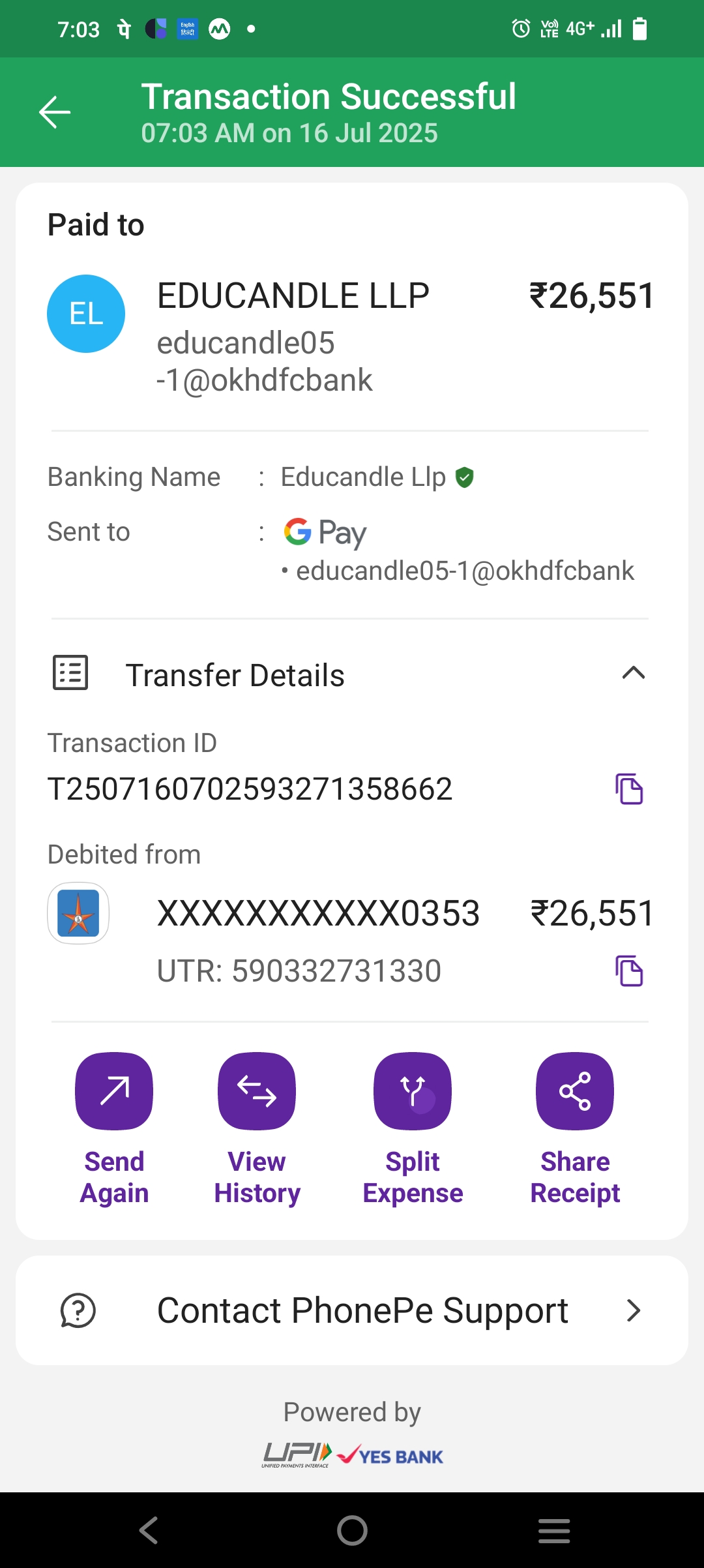Open recent apps from navigation bar
704x1568 pixels.
click(554, 1530)
